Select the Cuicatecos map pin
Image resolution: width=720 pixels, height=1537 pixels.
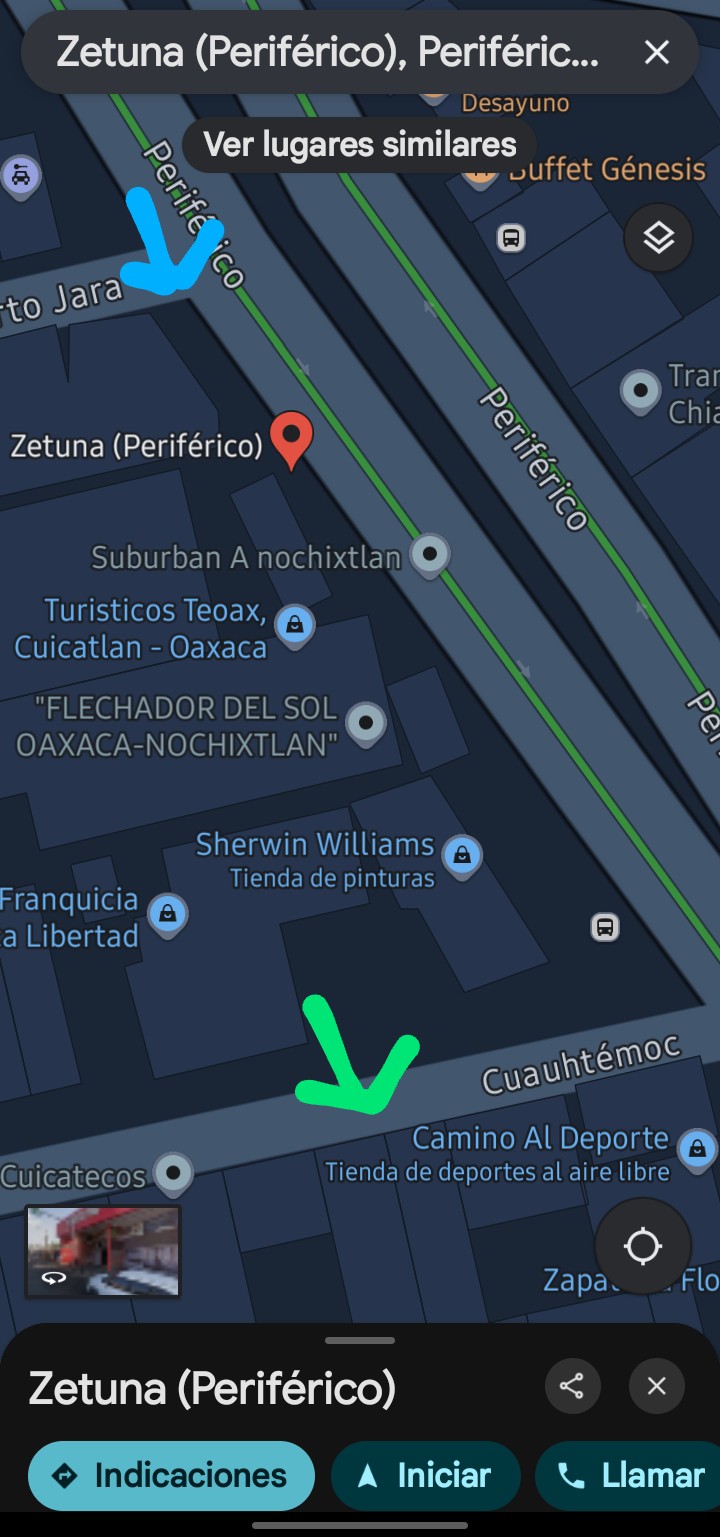pos(175,1174)
